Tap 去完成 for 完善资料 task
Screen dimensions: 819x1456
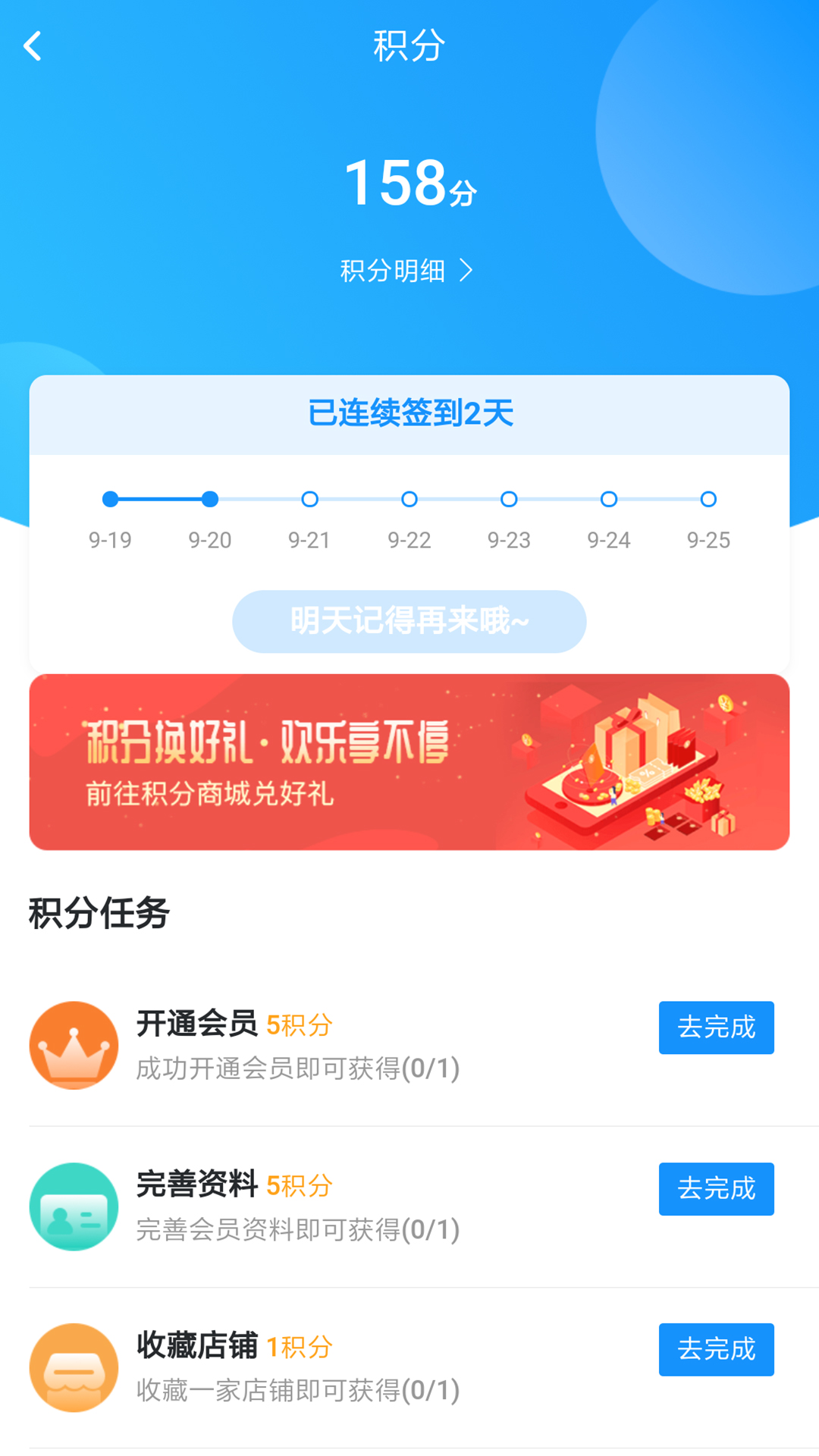point(716,1188)
